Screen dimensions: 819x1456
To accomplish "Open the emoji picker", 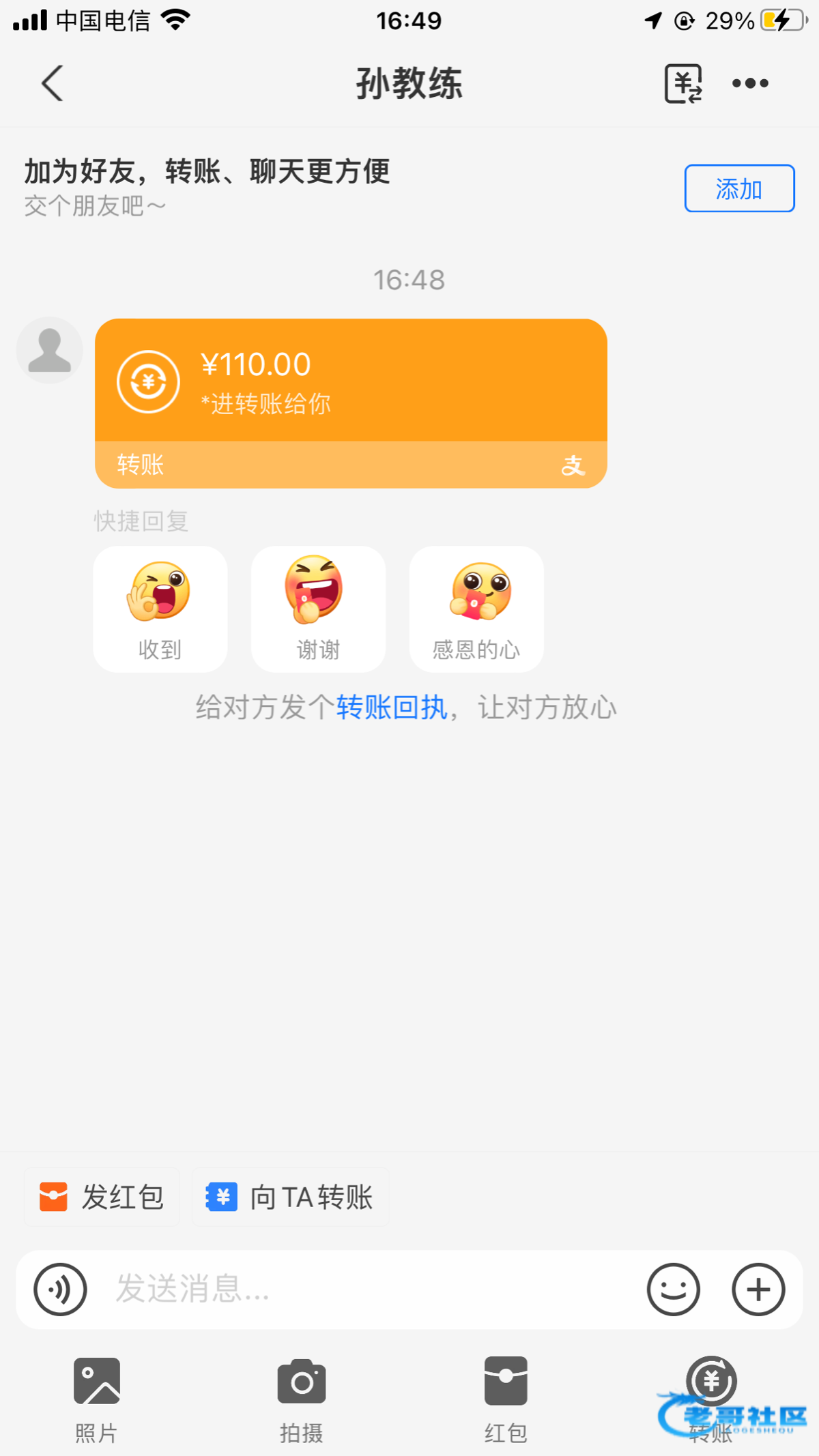I will pyautogui.click(x=673, y=1289).
